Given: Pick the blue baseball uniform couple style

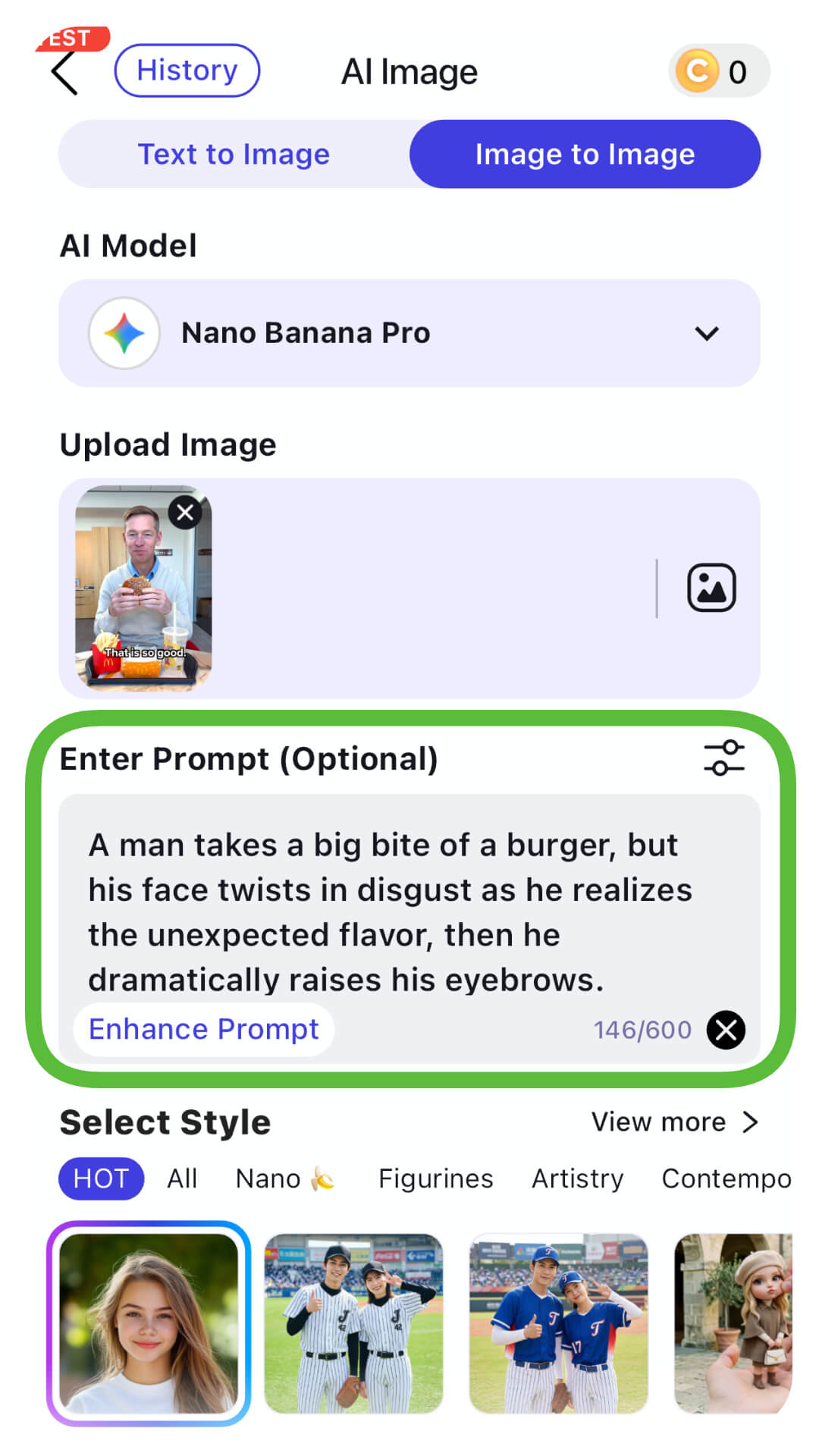Looking at the screenshot, I should (559, 1323).
